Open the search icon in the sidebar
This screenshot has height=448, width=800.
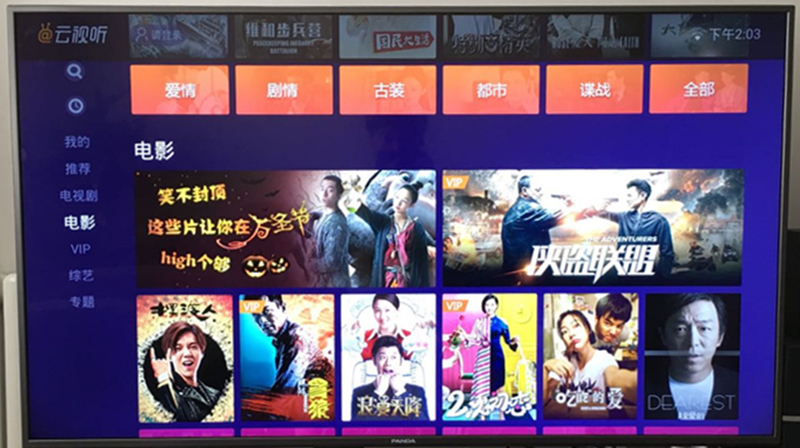[75, 71]
